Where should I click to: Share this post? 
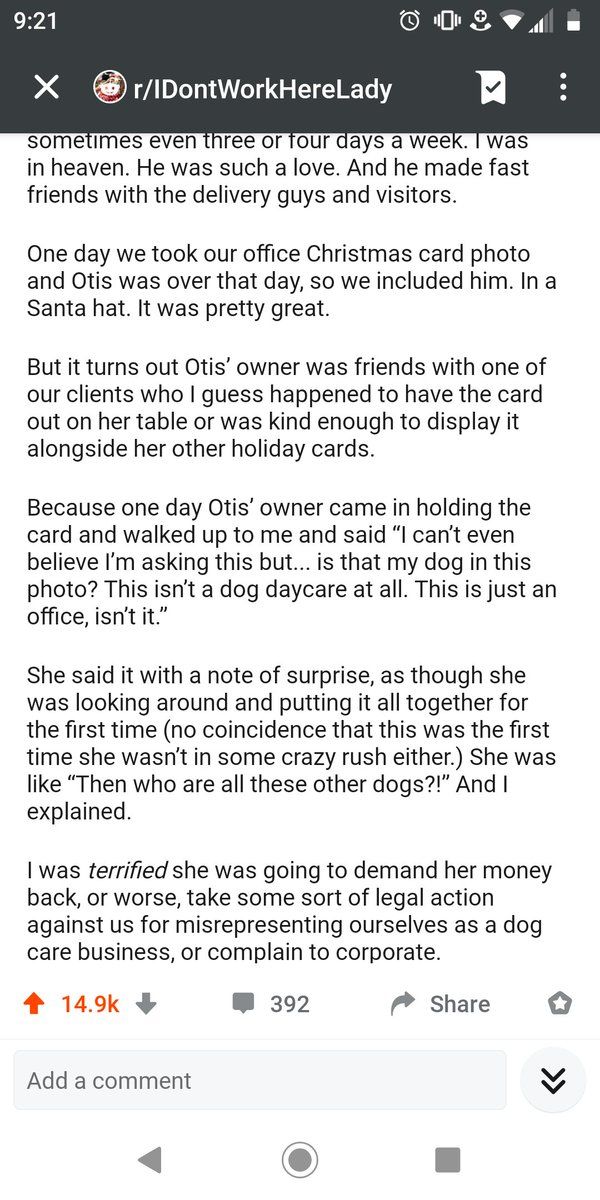(440, 1004)
